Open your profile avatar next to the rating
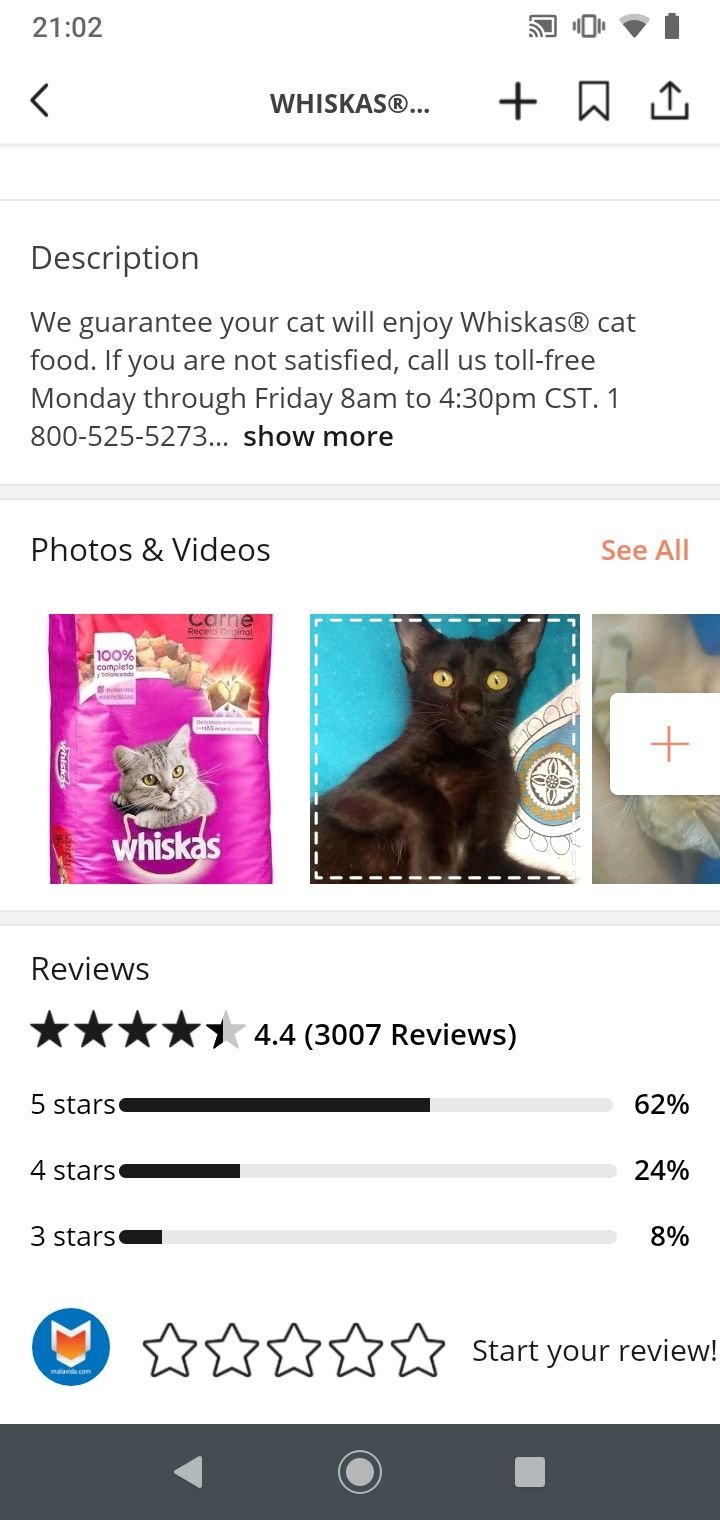The image size is (720, 1520). [71, 1347]
